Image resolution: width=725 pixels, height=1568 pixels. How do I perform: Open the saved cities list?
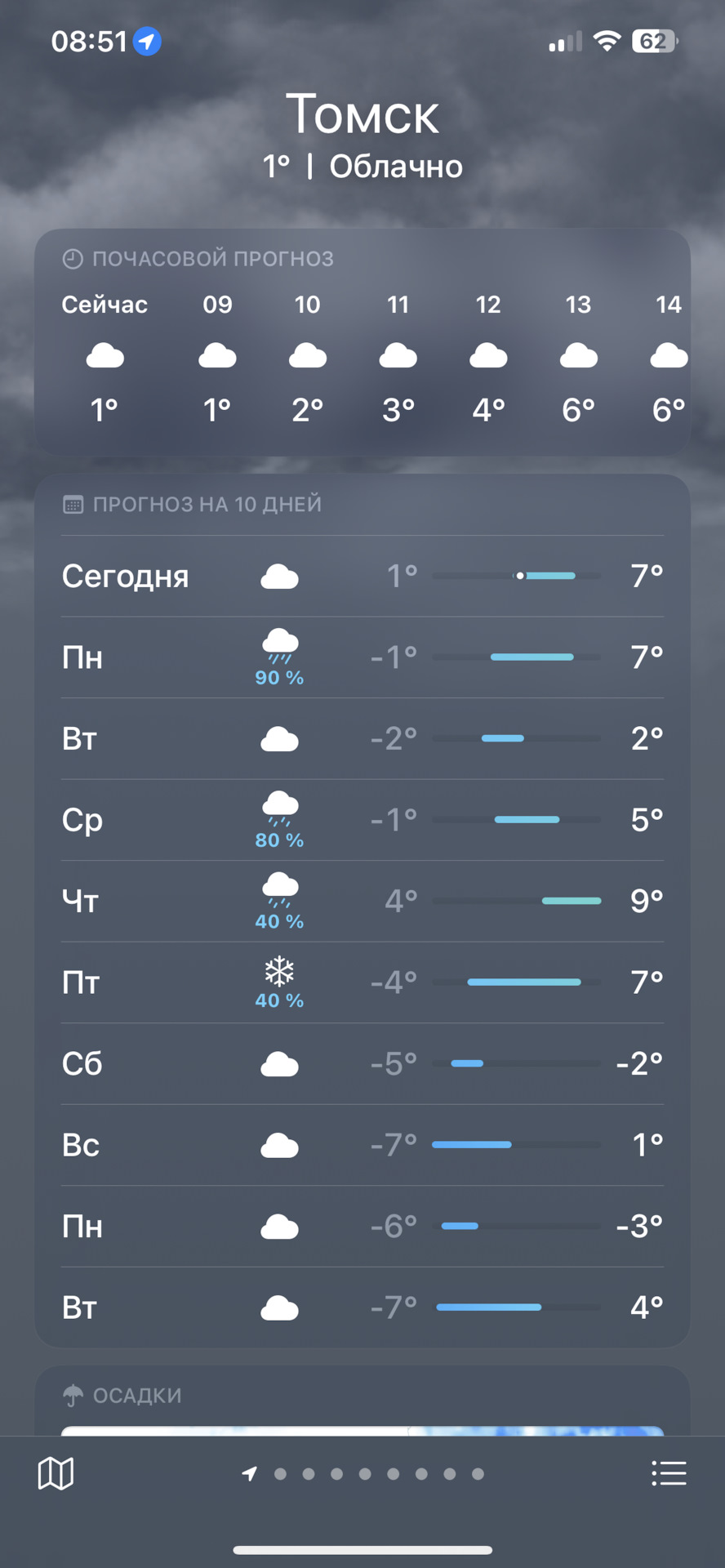[x=669, y=1473]
